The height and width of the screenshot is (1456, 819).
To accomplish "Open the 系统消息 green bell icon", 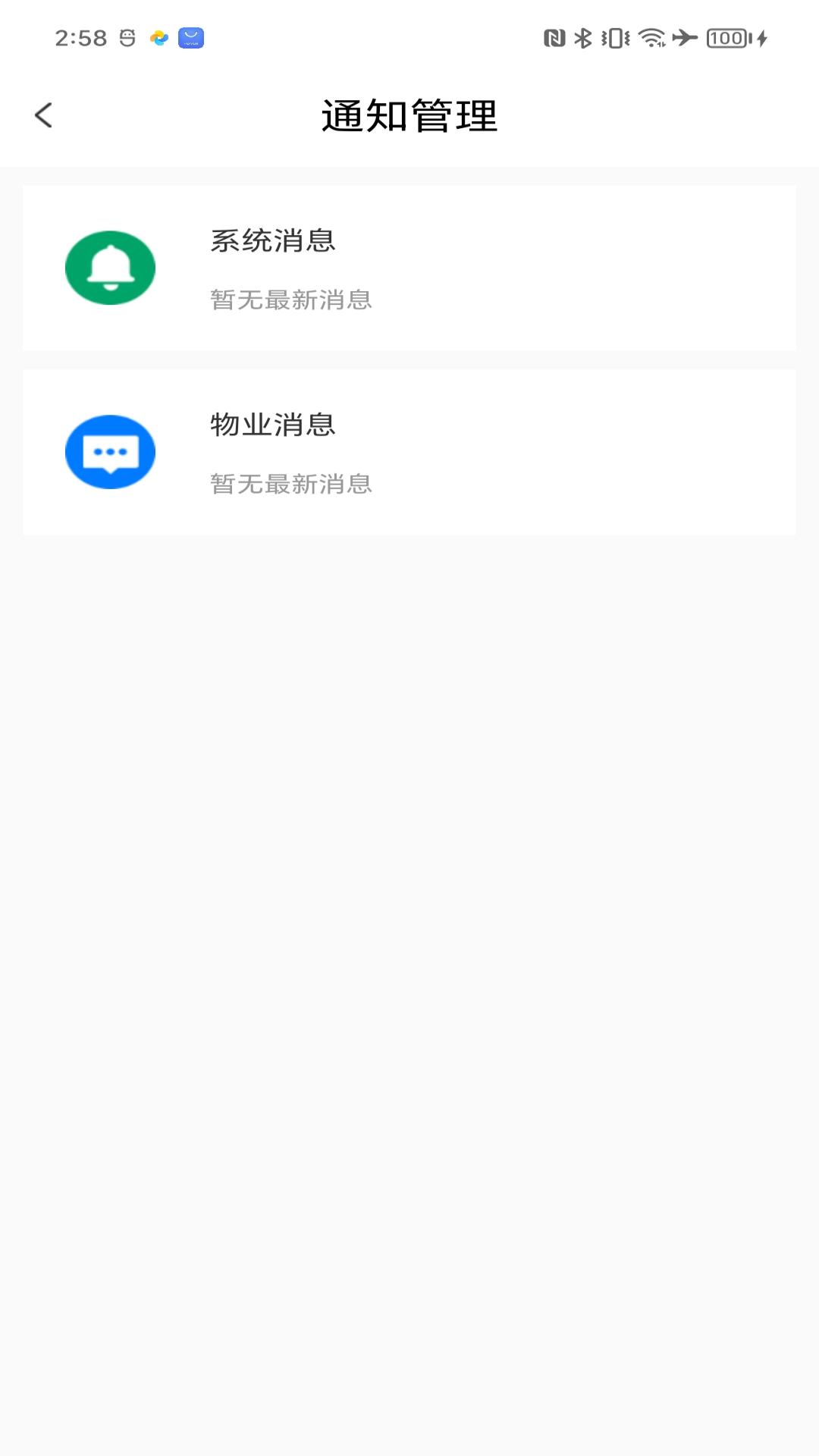I will tap(110, 267).
